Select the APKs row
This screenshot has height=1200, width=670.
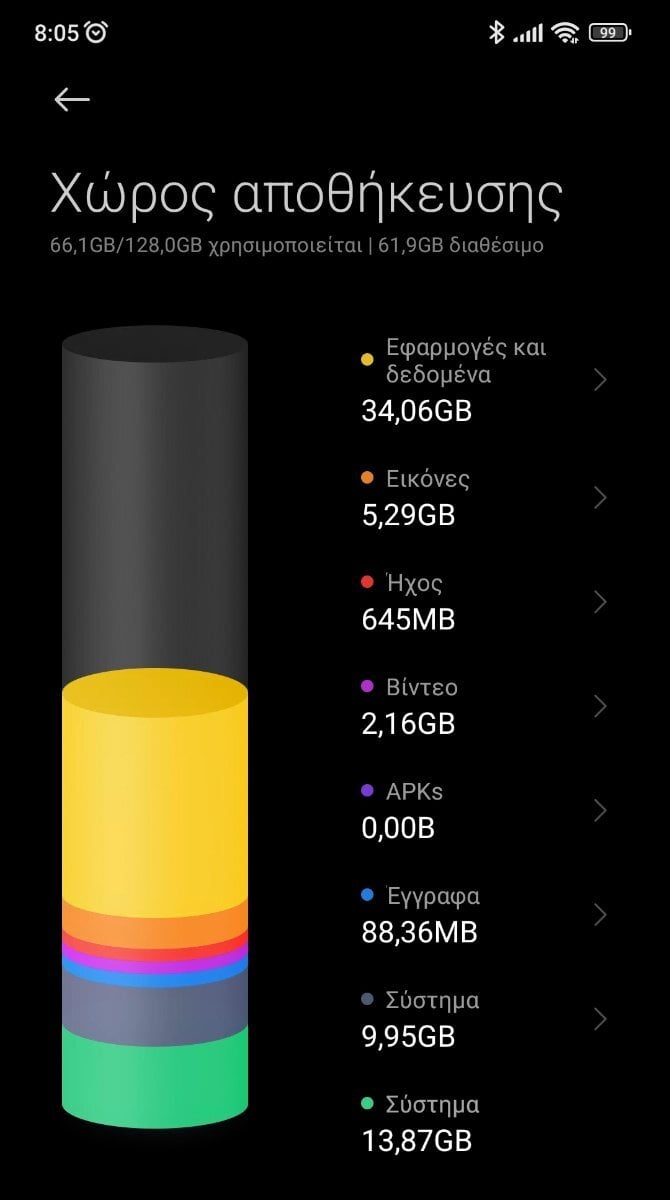(x=485, y=810)
